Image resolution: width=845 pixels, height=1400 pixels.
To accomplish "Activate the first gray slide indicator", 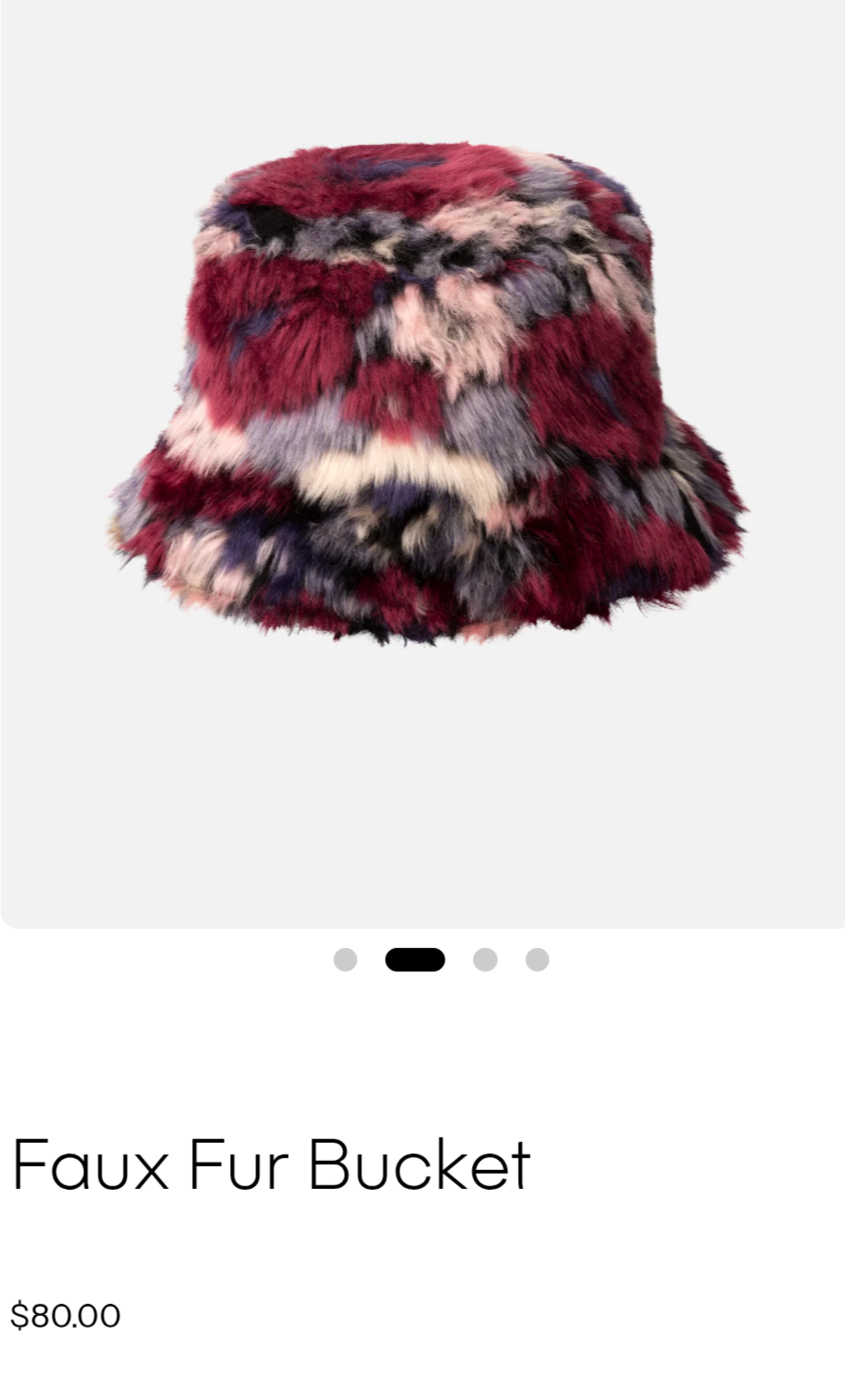I will click(347, 959).
